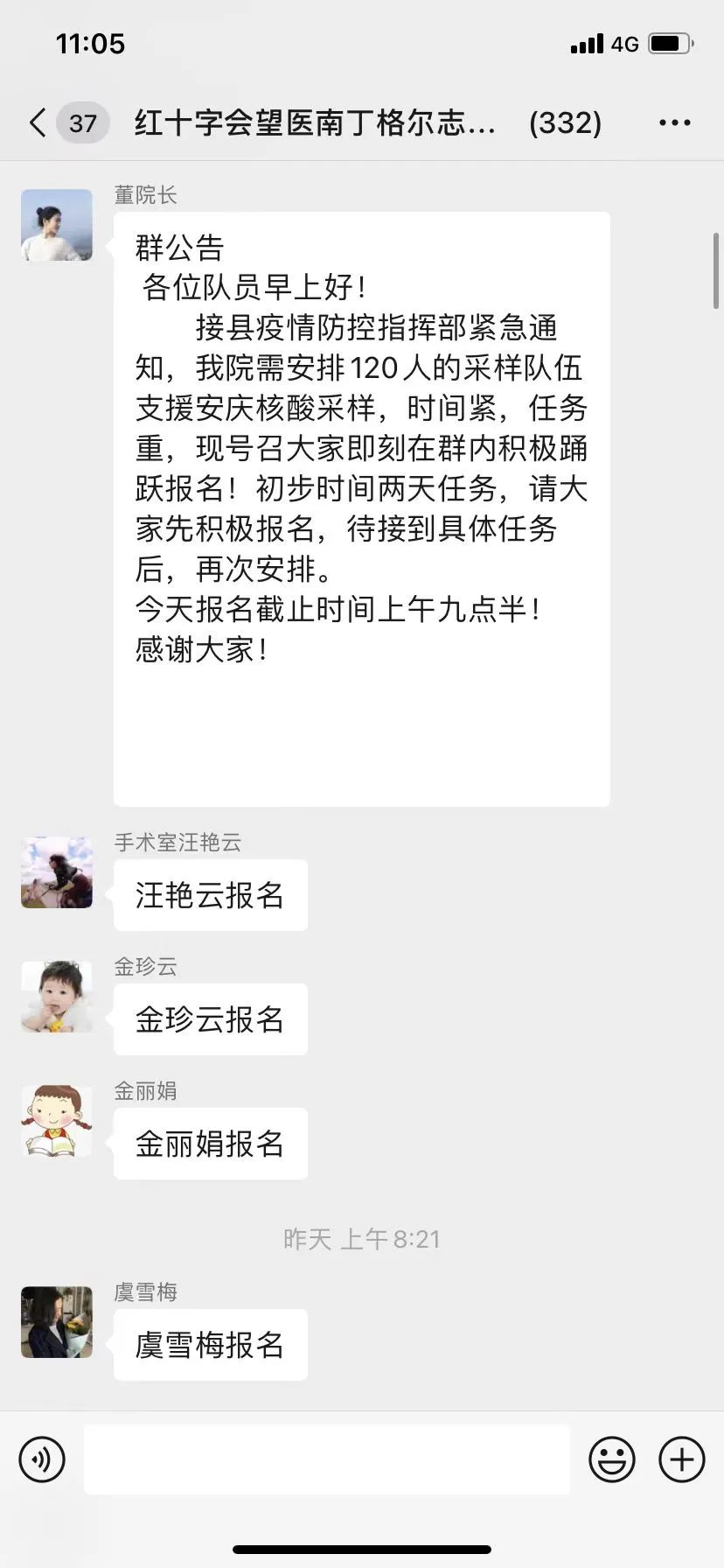Open the group chat's three-dot menu
724x1568 pixels.
pyautogui.click(x=675, y=123)
